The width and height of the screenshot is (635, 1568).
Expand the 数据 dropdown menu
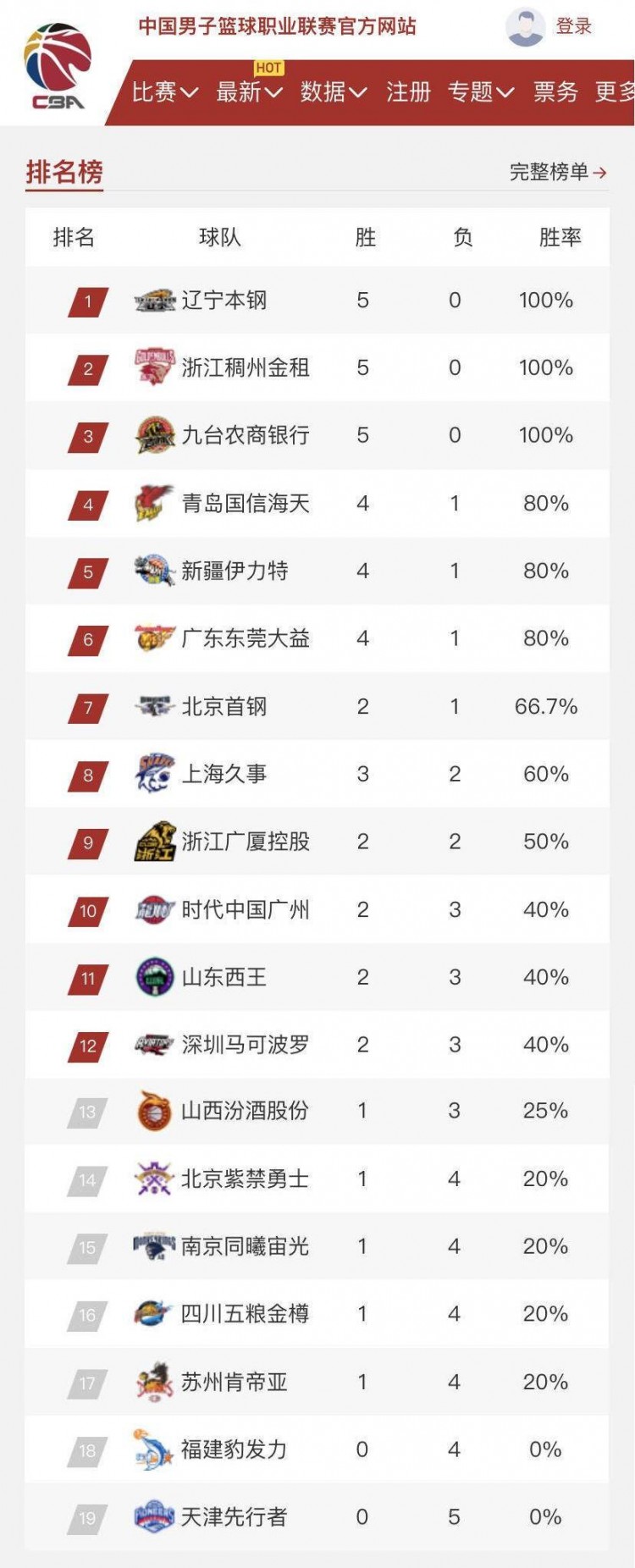point(333,91)
